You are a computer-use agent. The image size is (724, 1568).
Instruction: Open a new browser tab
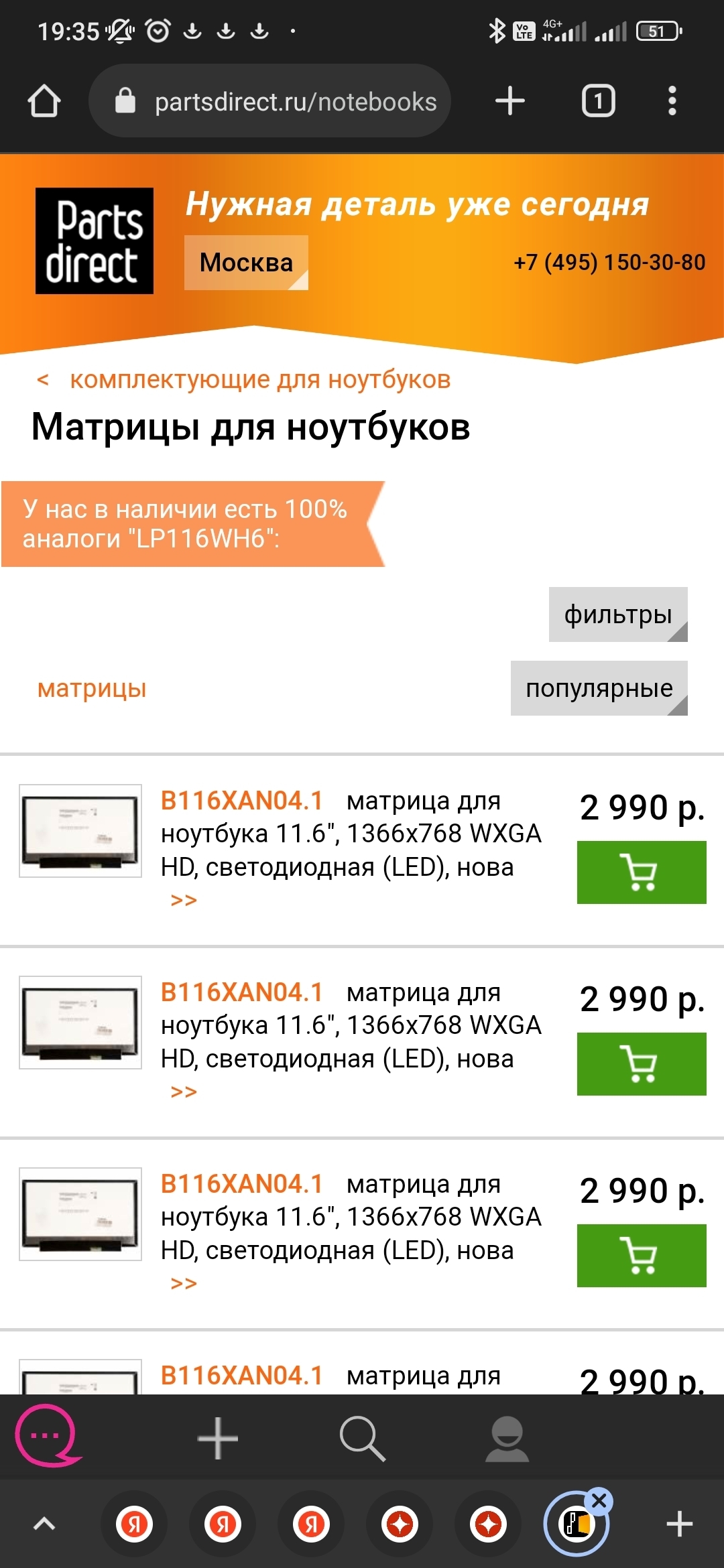pyautogui.click(x=509, y=101)
